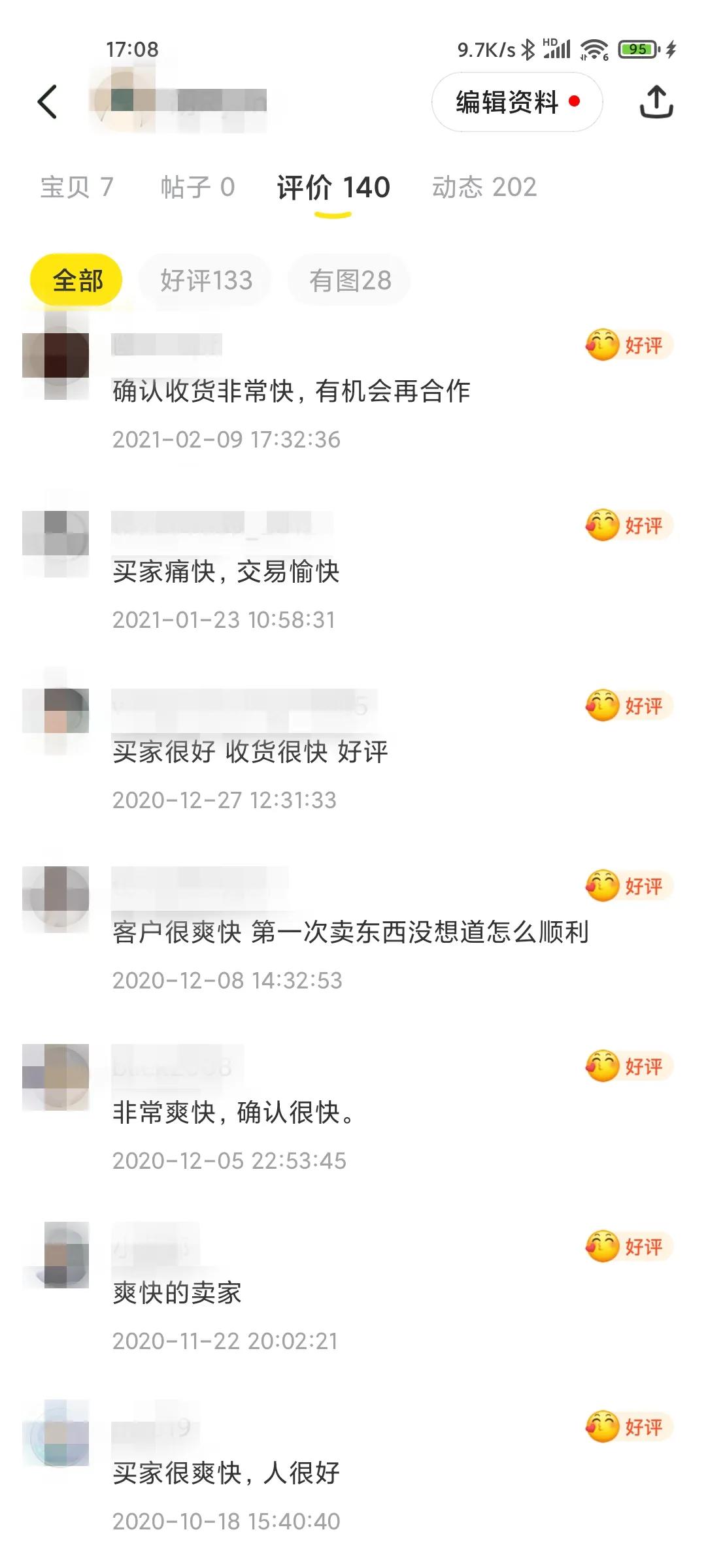Switch to the 宝贝 tab
This screenshot has height=1568, width=706.
point(76,188)
